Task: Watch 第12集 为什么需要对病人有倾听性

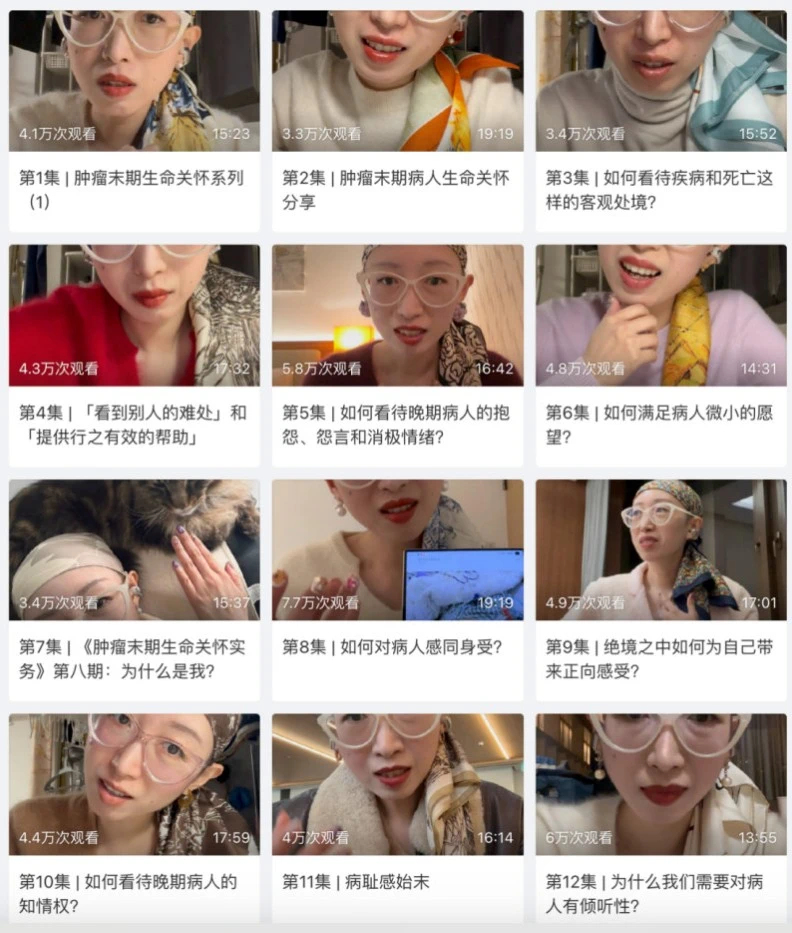Action: (x=661, y=784)
